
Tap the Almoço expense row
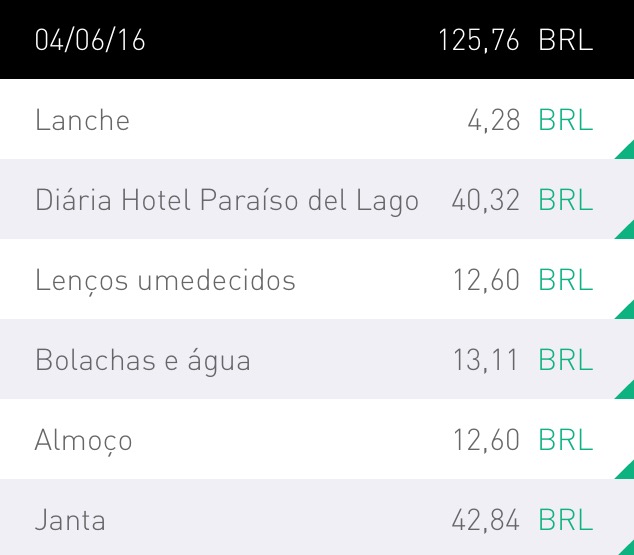(x=316, y=440)
